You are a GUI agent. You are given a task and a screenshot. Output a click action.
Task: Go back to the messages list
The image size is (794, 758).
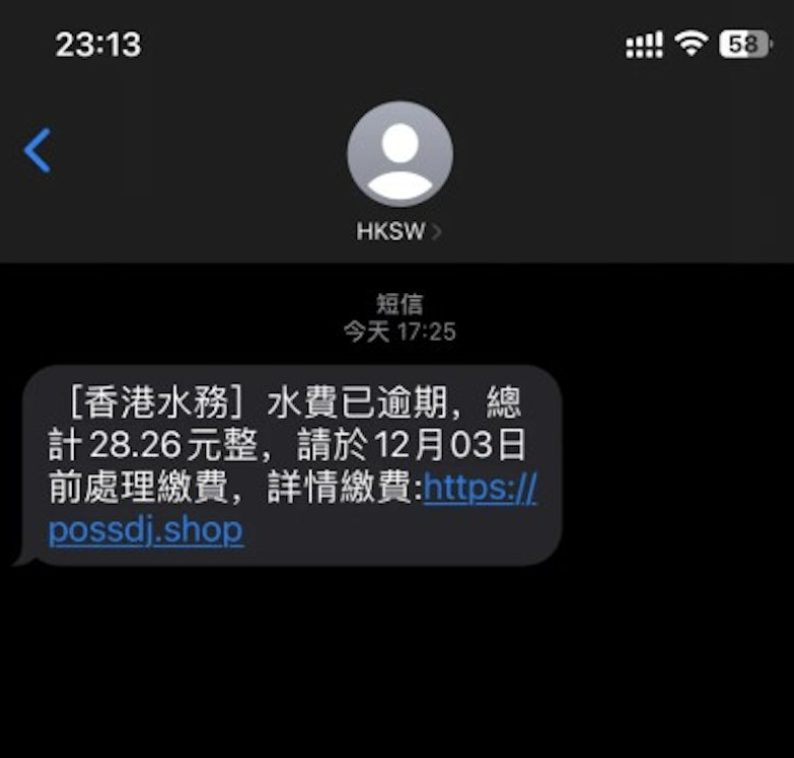tap(37, 150)
